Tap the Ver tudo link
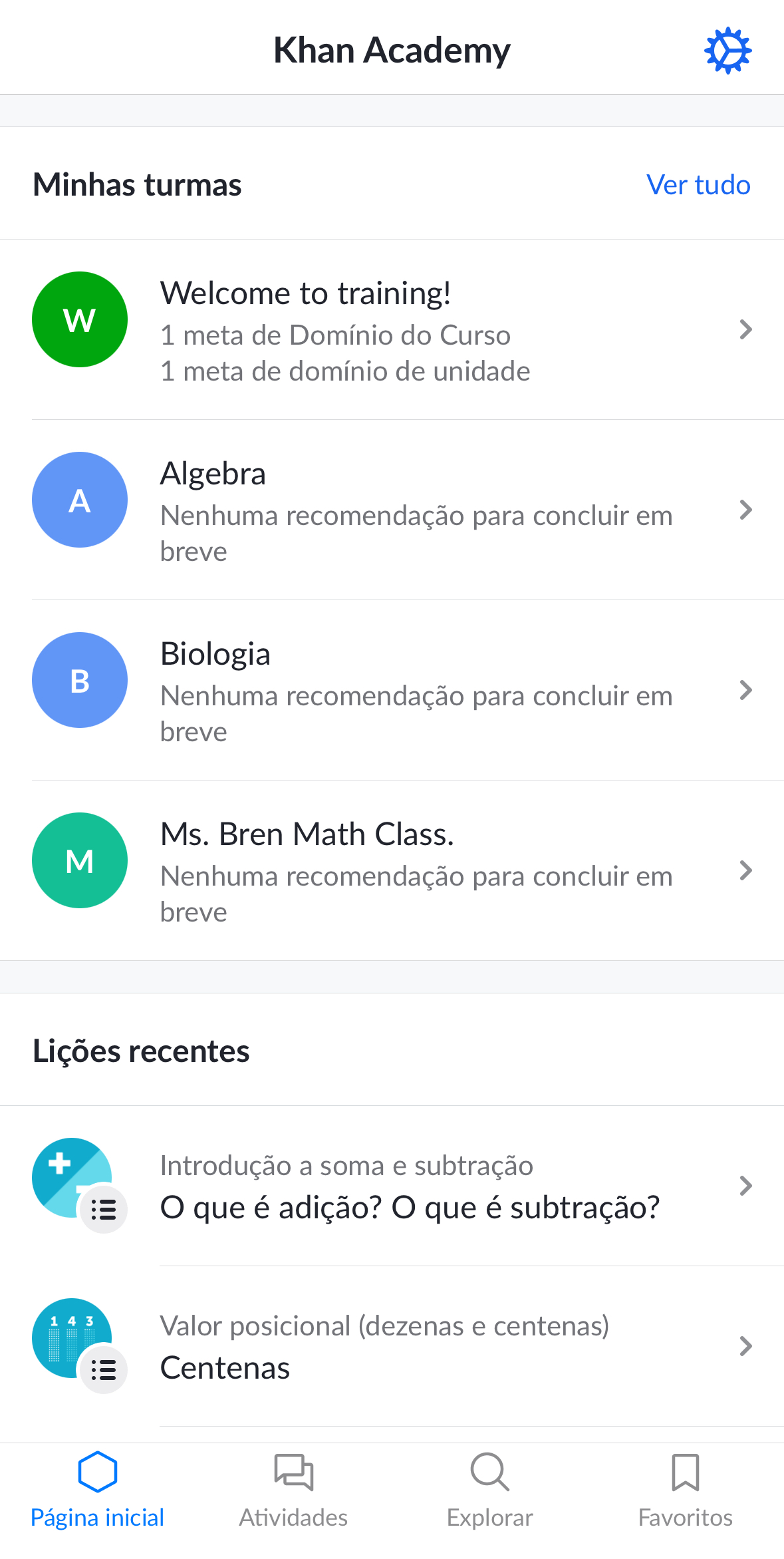 tap(698, 184)
